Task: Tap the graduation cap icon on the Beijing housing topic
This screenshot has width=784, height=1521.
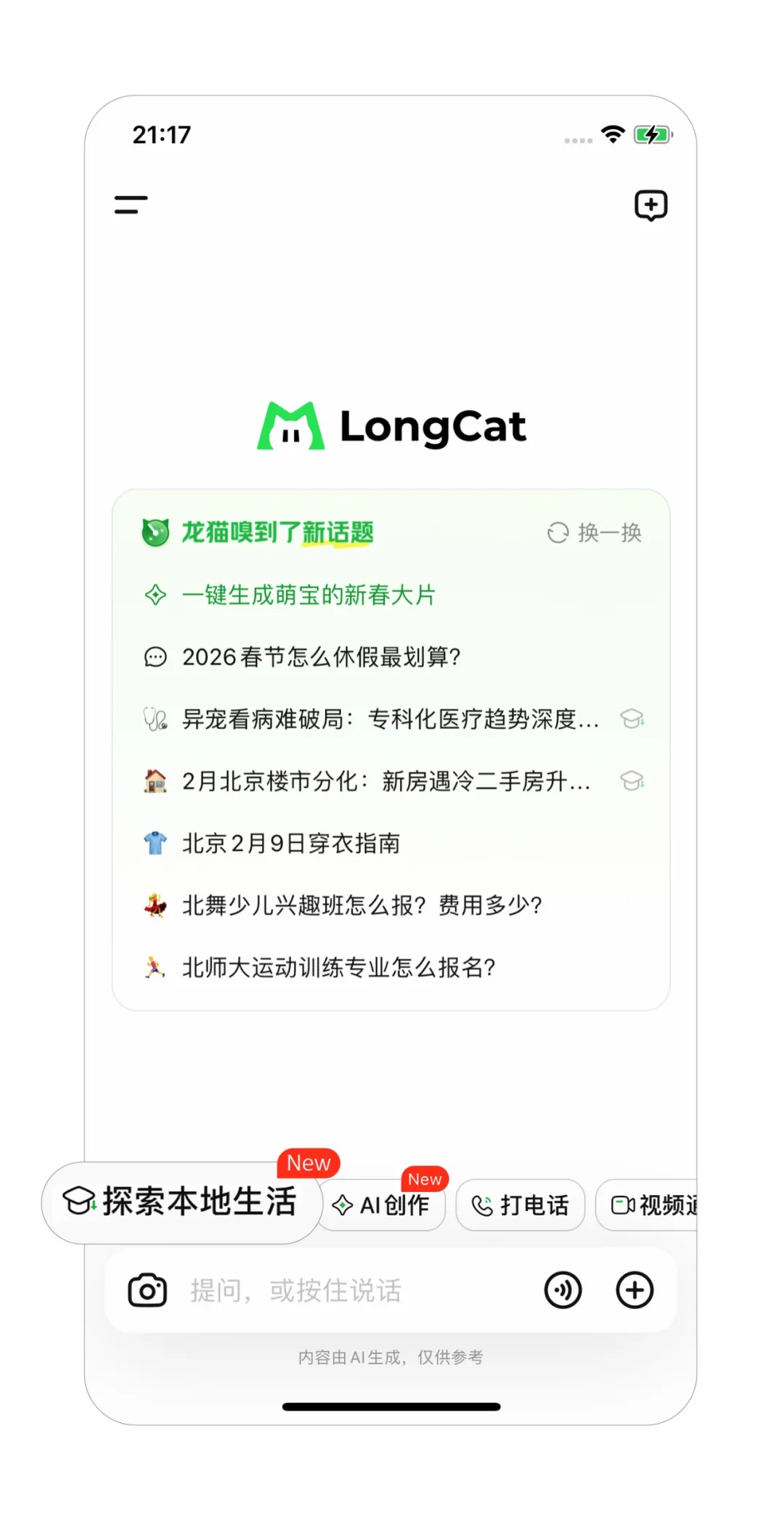Action: [632, 780]
